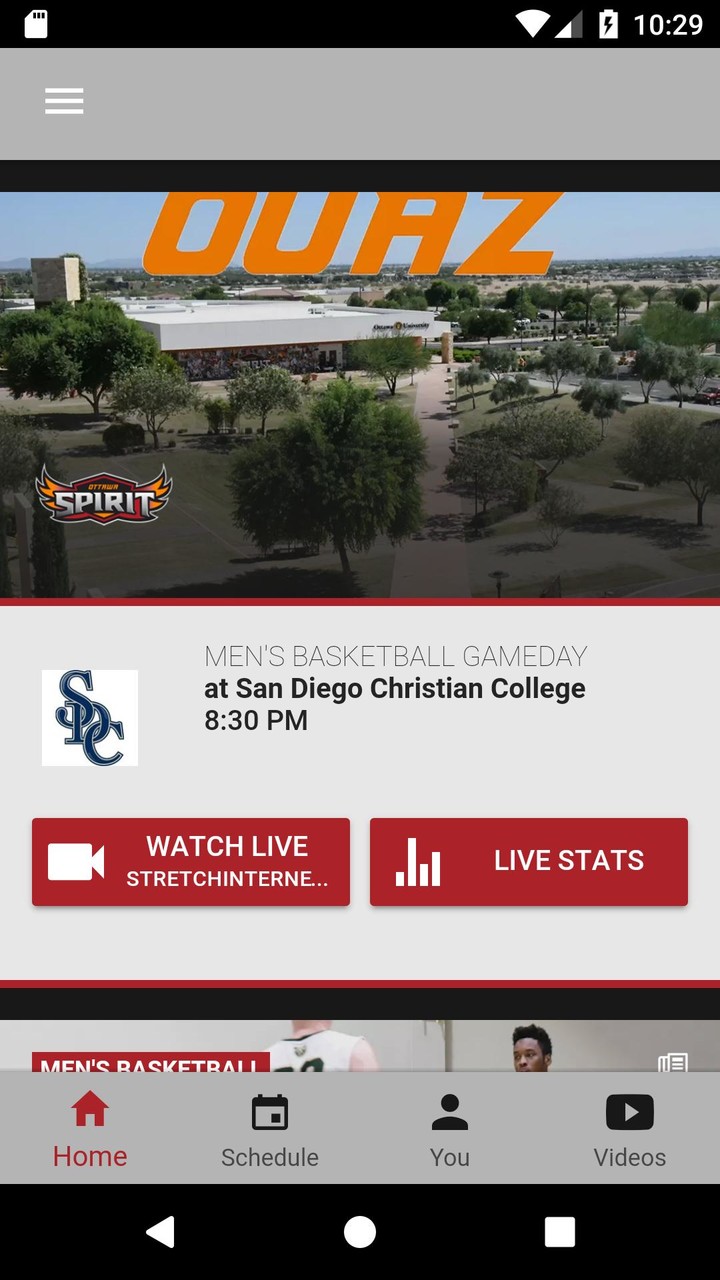
Task: Open the hamburger navigation menu
Action: point(64,101)
